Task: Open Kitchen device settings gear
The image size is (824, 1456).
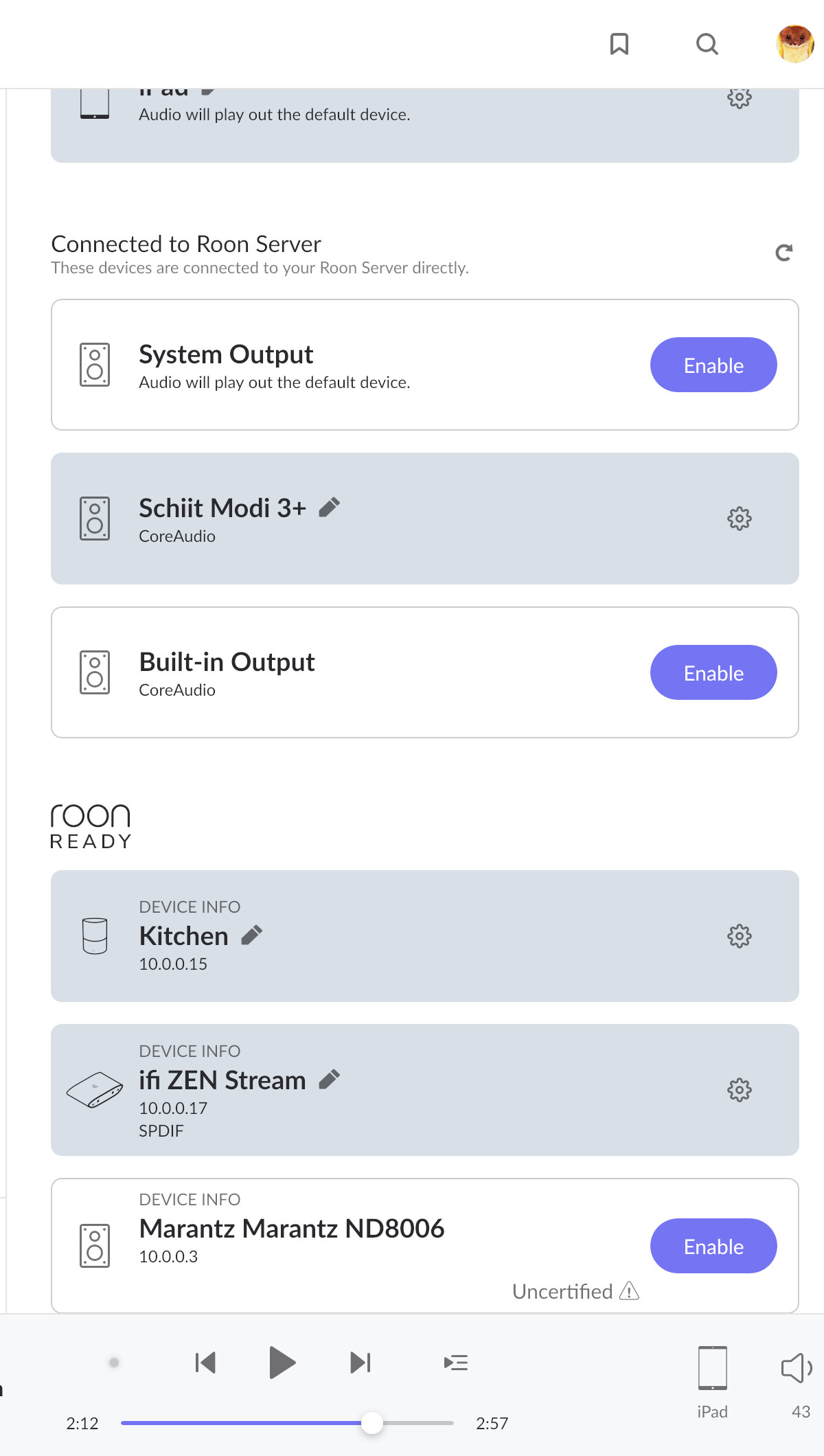Action: 740,936
